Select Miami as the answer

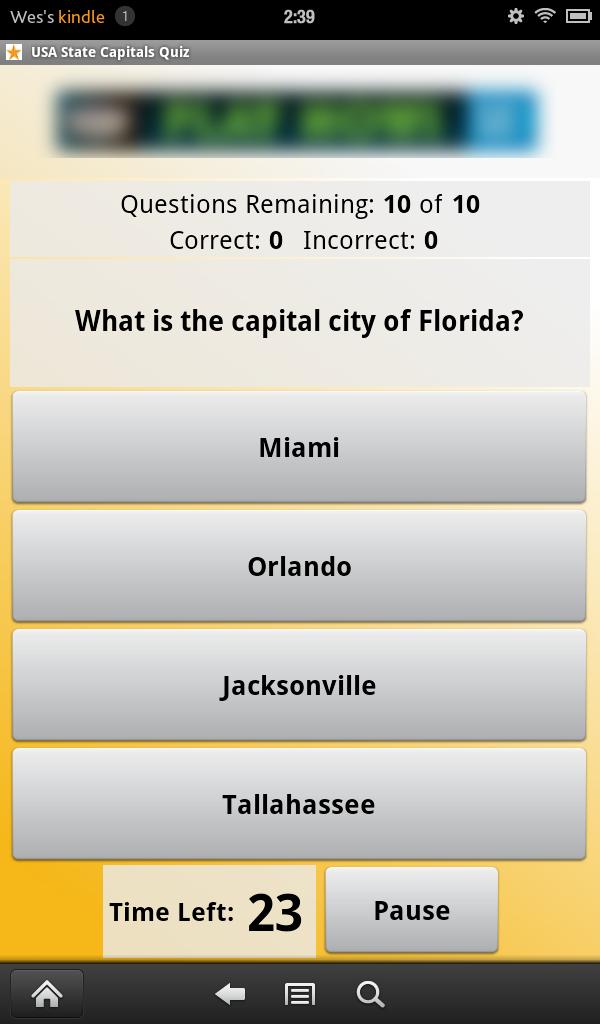[299, 447]
